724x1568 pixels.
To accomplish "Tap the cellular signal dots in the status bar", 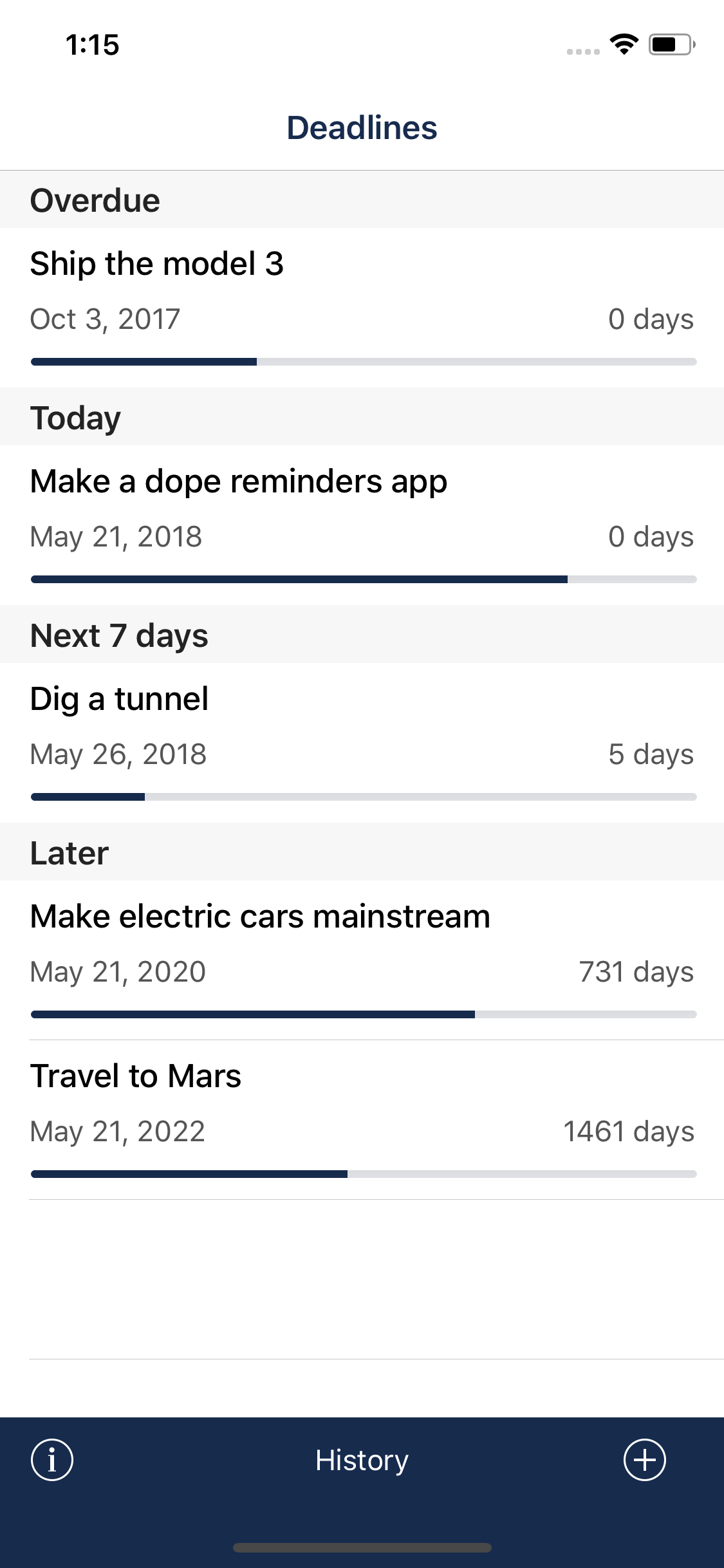I will (581, 46).
